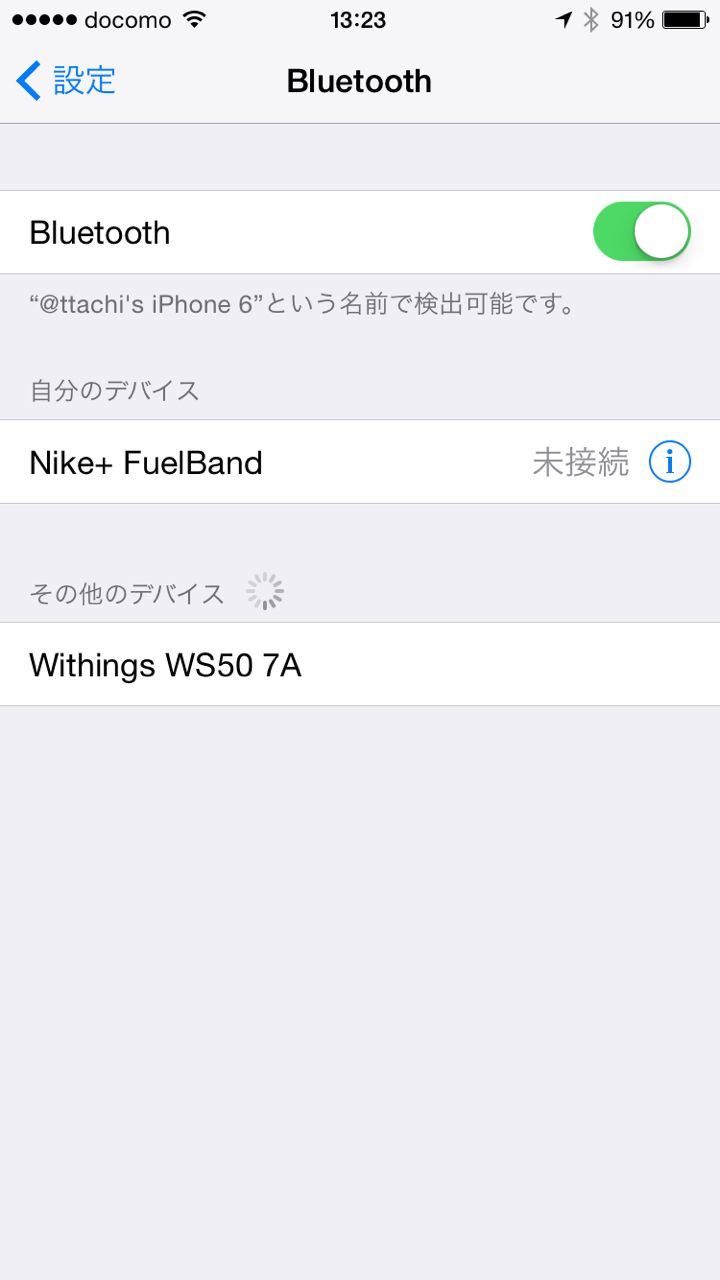Go back to 設定 settings

[x=66, y=81]
